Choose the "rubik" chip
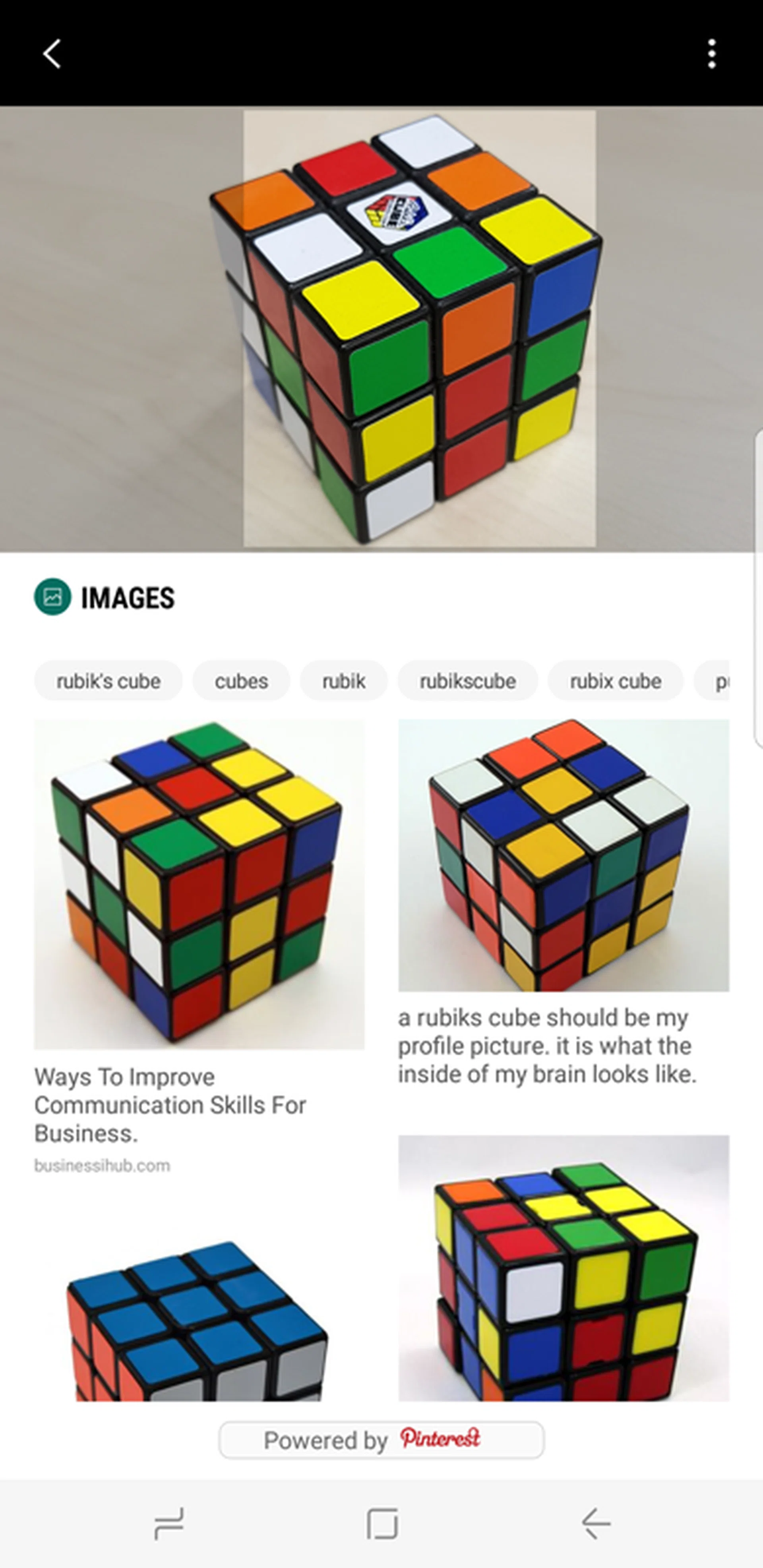Image resolution: width=763 pixels, height=1568 pixels. point(343,681)
